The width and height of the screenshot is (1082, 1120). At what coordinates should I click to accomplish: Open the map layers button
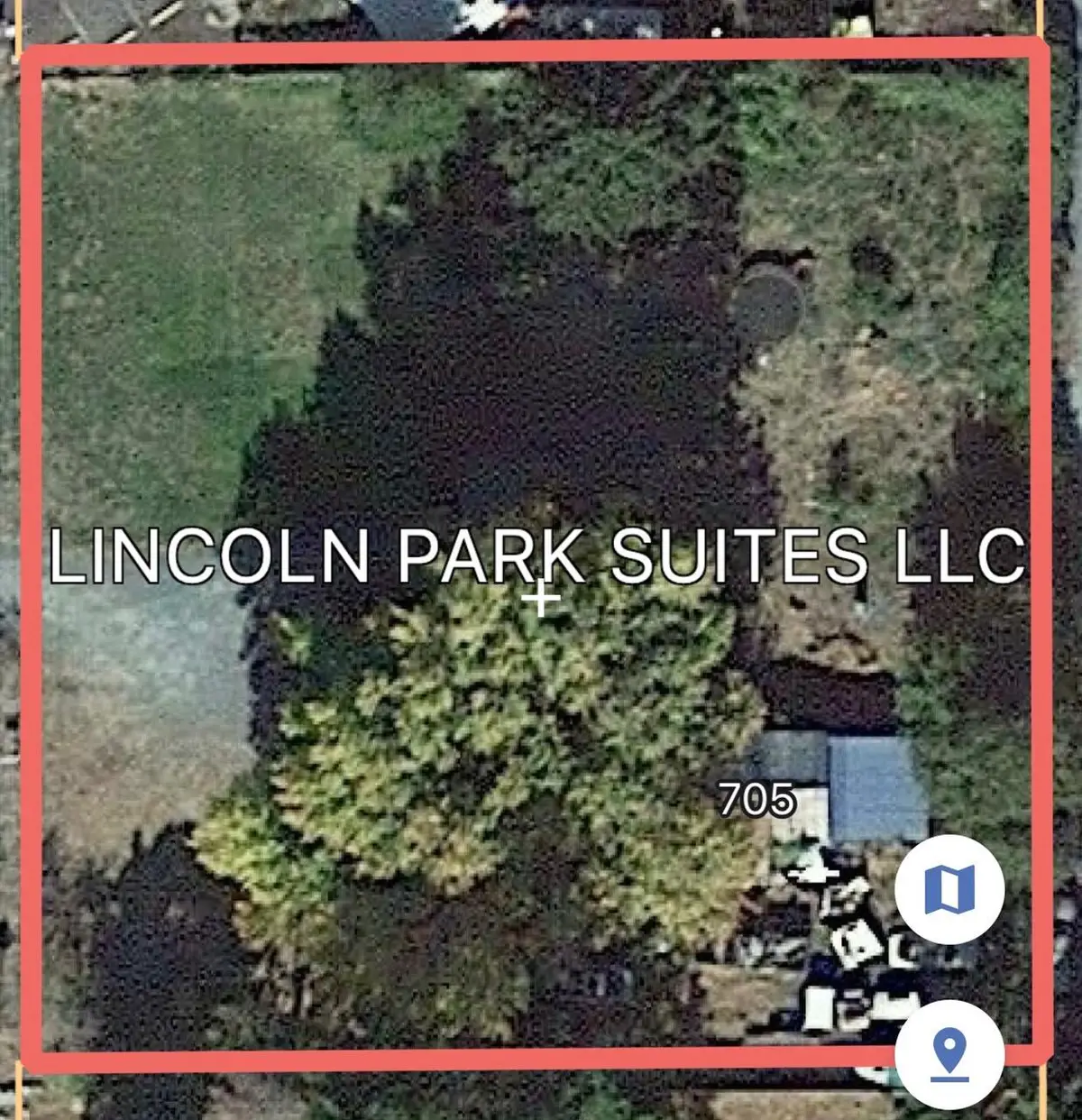[949, 889]
